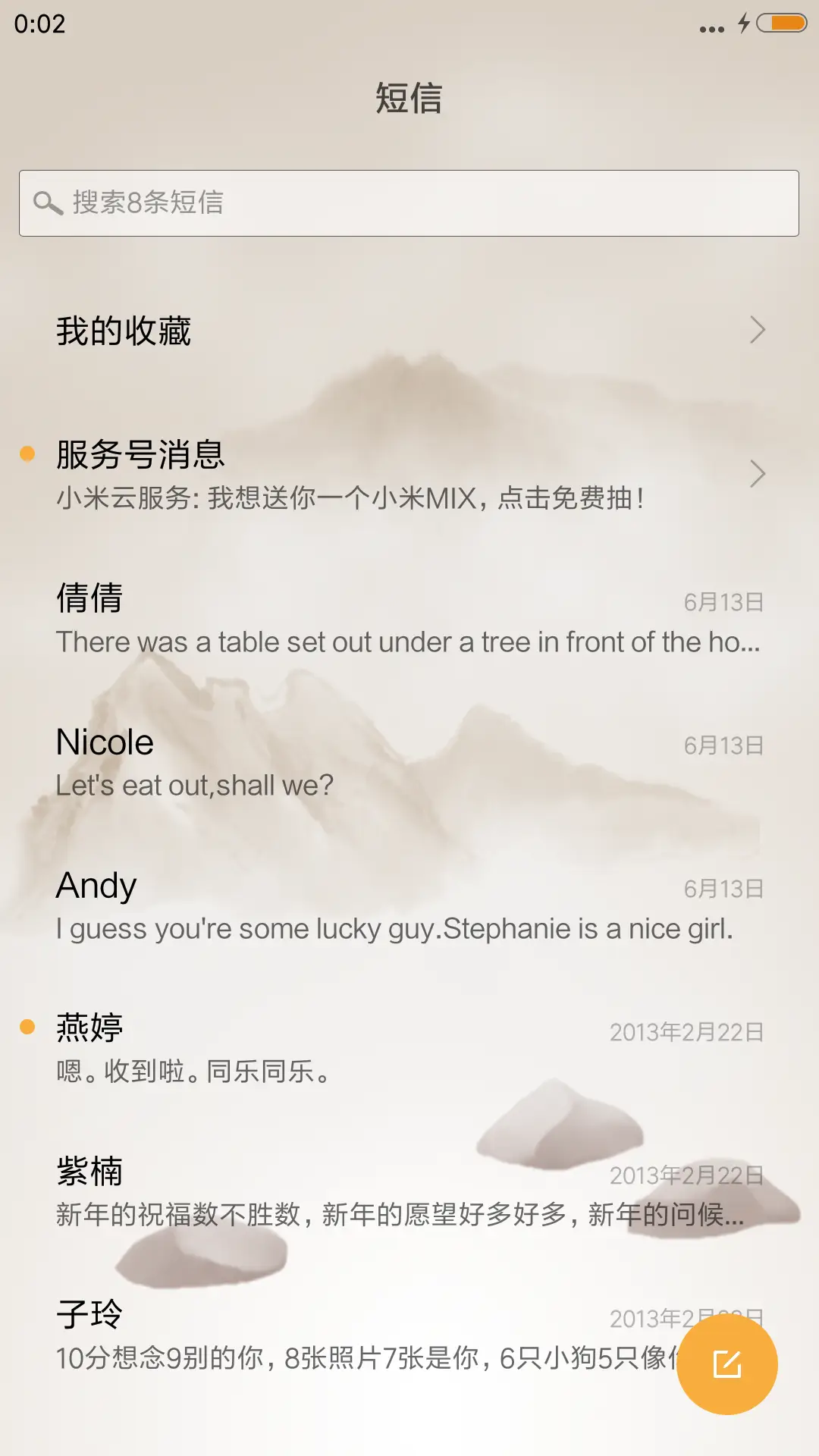Click the search magnifier icon
Viewport: 819px width, 1456px height.
pos(49,202)
